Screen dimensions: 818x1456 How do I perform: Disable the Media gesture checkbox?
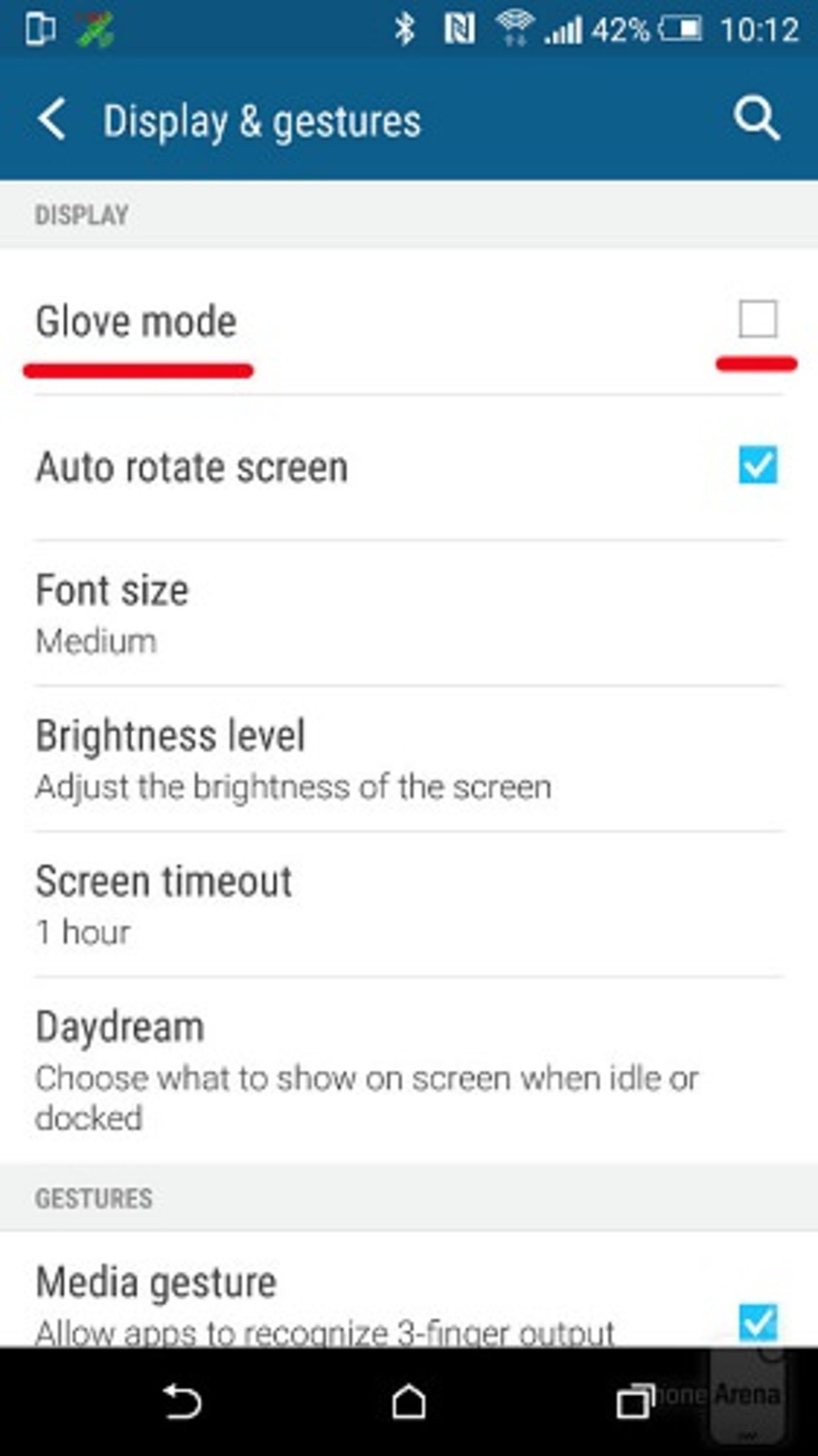pos(758,1322)
